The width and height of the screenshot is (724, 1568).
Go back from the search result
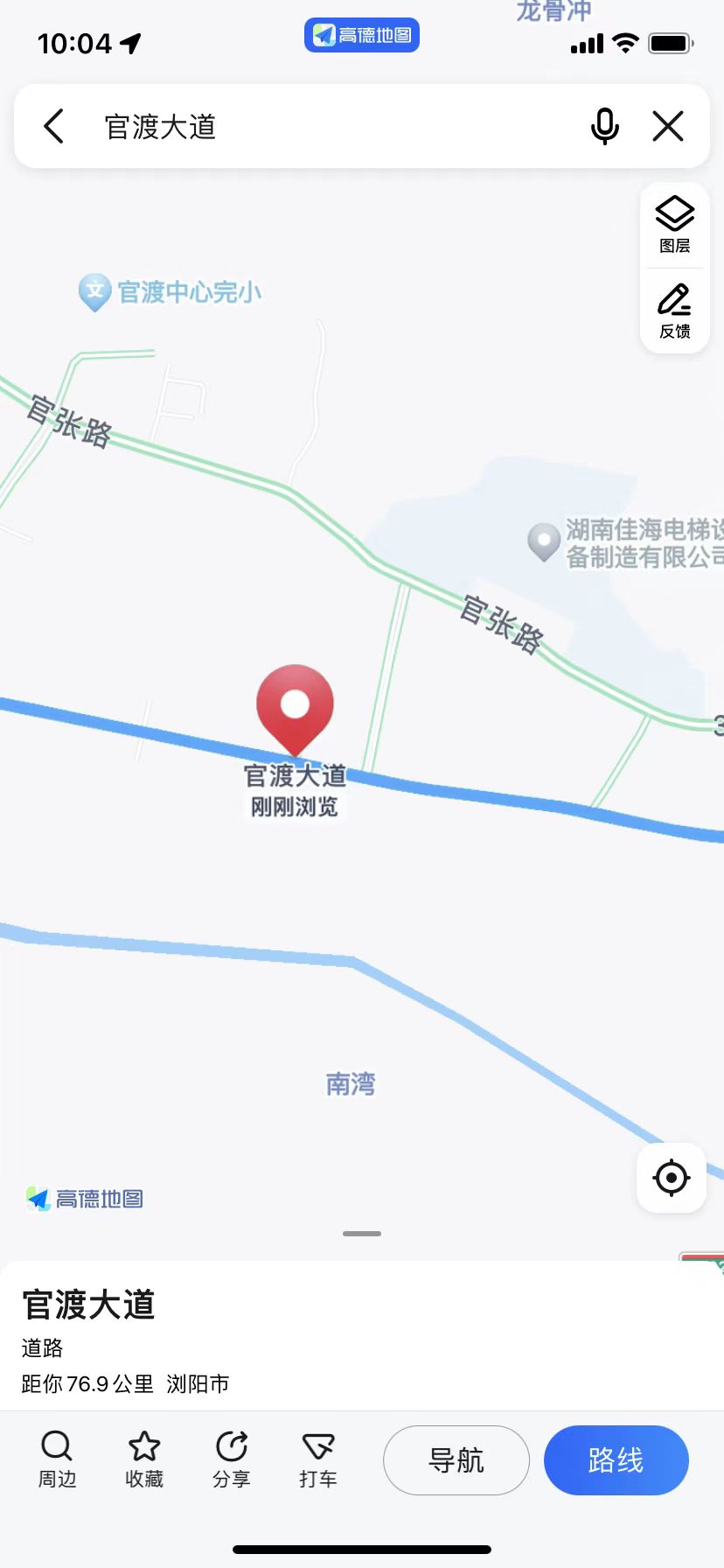(x=54, y=126)
